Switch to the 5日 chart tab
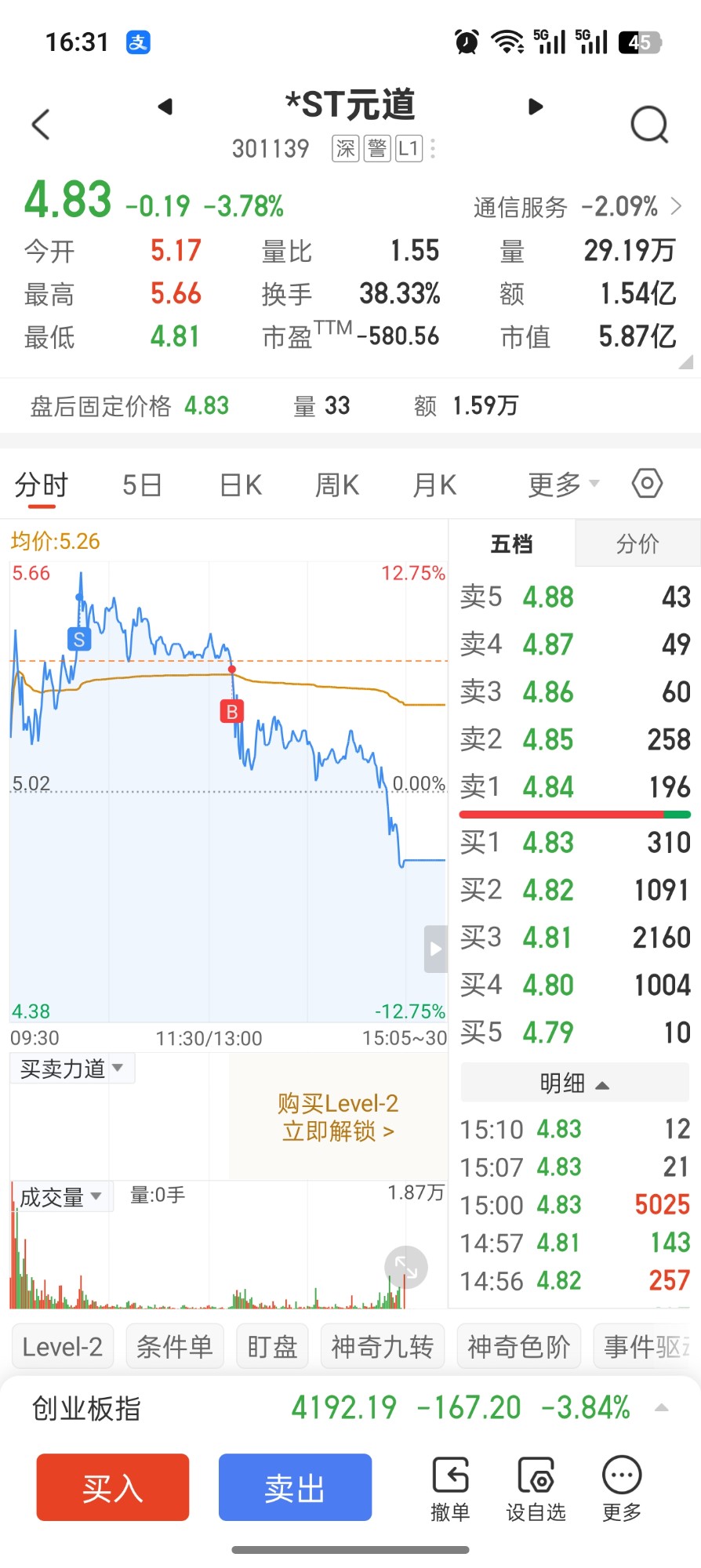 pos(142,485)
